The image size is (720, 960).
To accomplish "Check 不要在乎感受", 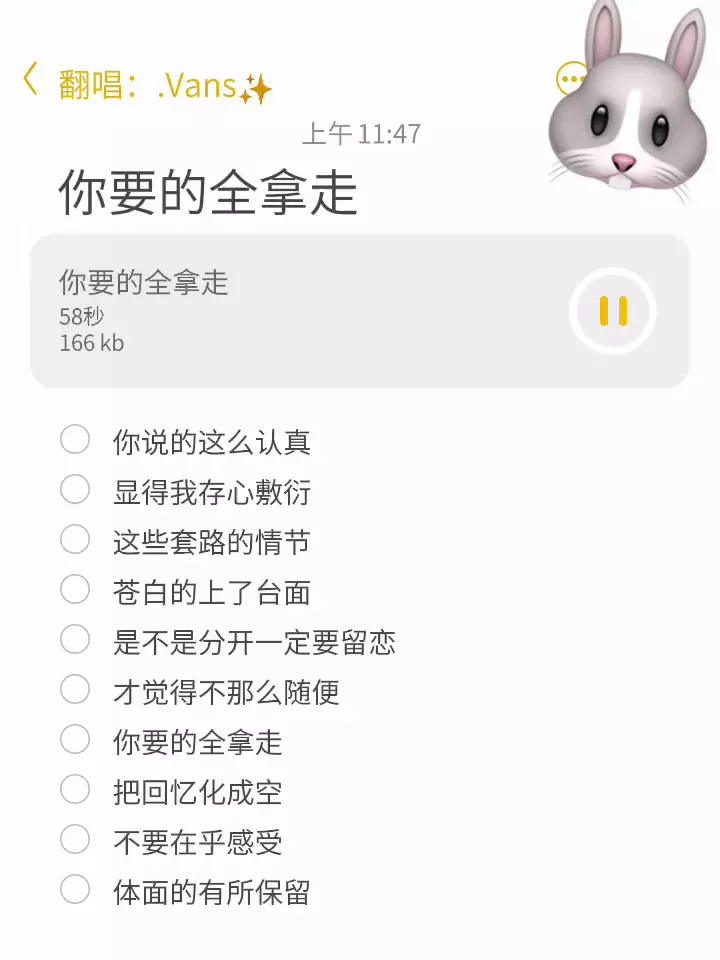I will (x=75, y=839).
